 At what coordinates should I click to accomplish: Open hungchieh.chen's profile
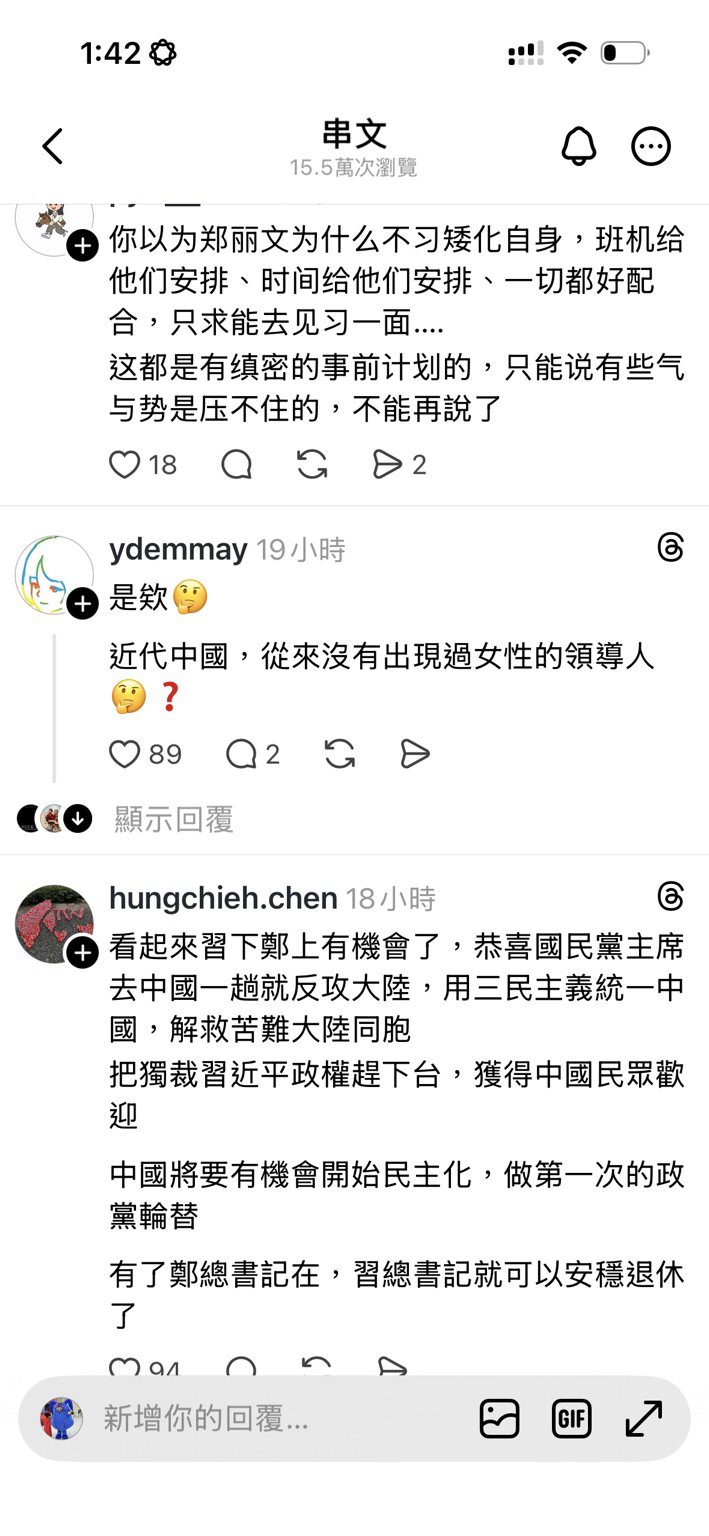point(222,898)
